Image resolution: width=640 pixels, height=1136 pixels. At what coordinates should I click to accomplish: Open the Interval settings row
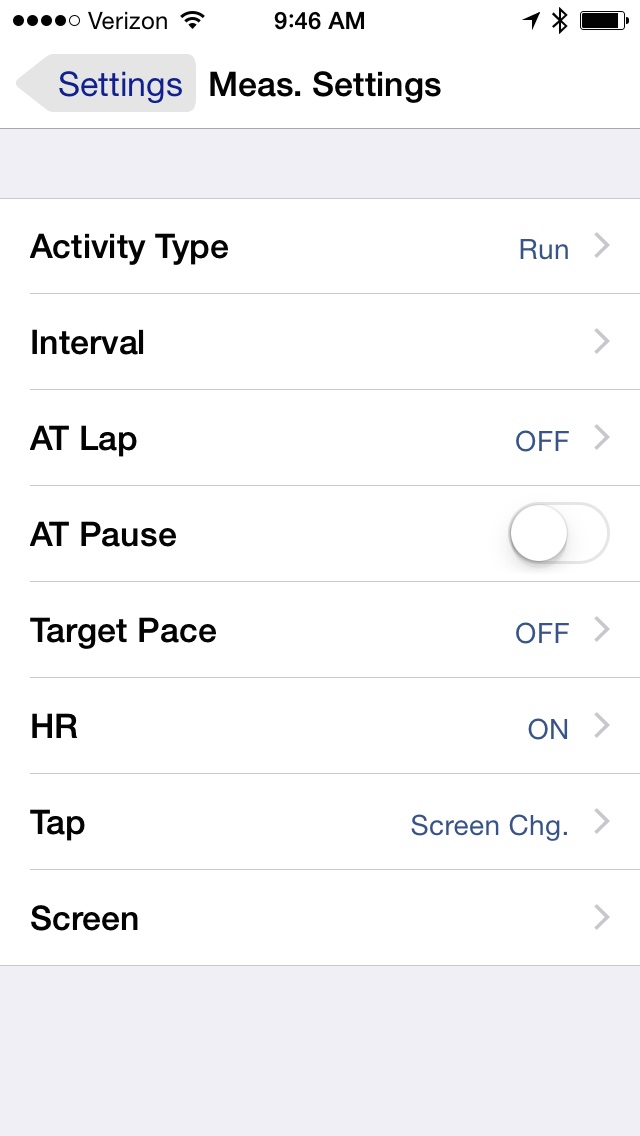tap(320, 342)
